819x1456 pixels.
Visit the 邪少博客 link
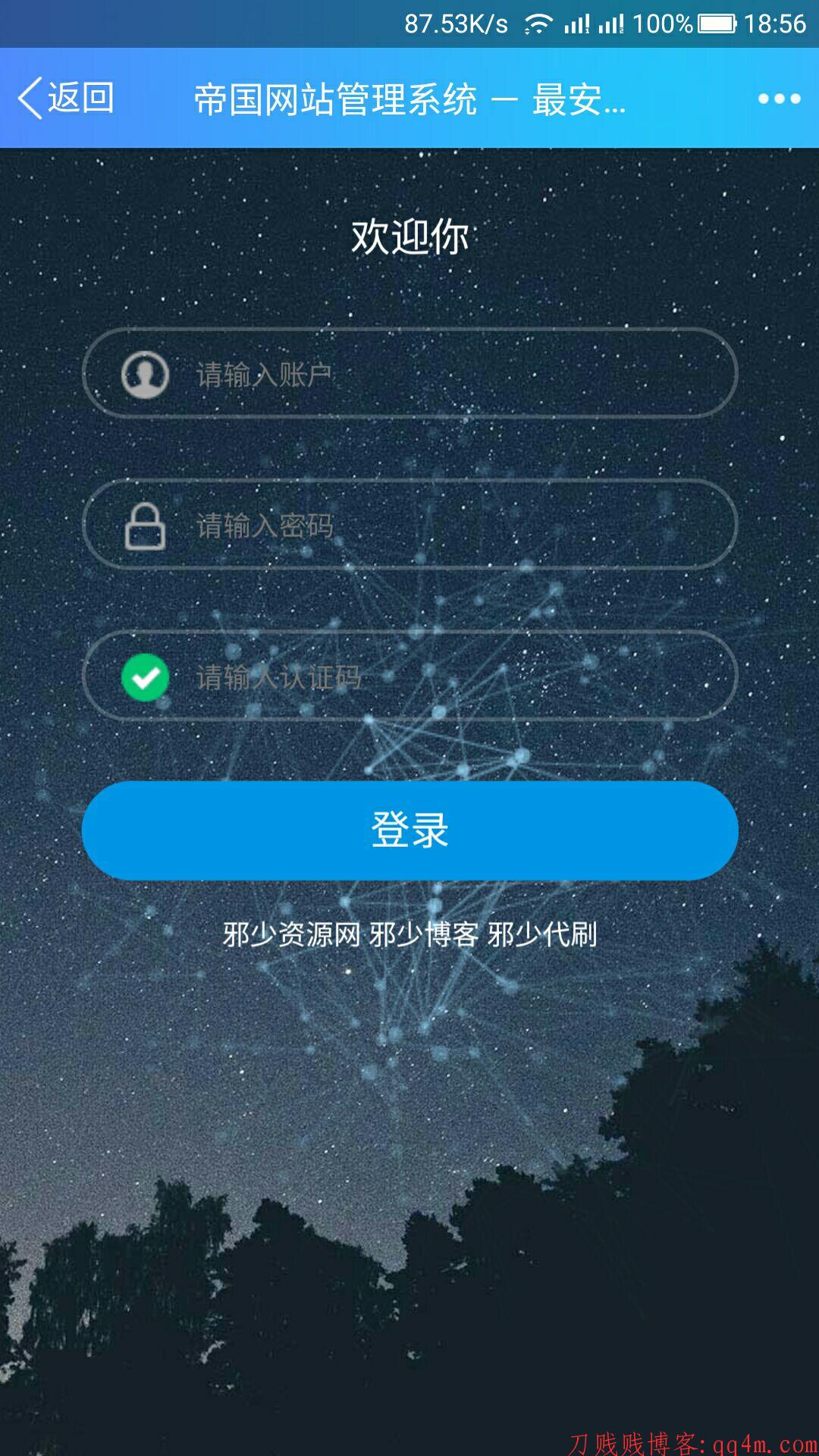[424, 934]
